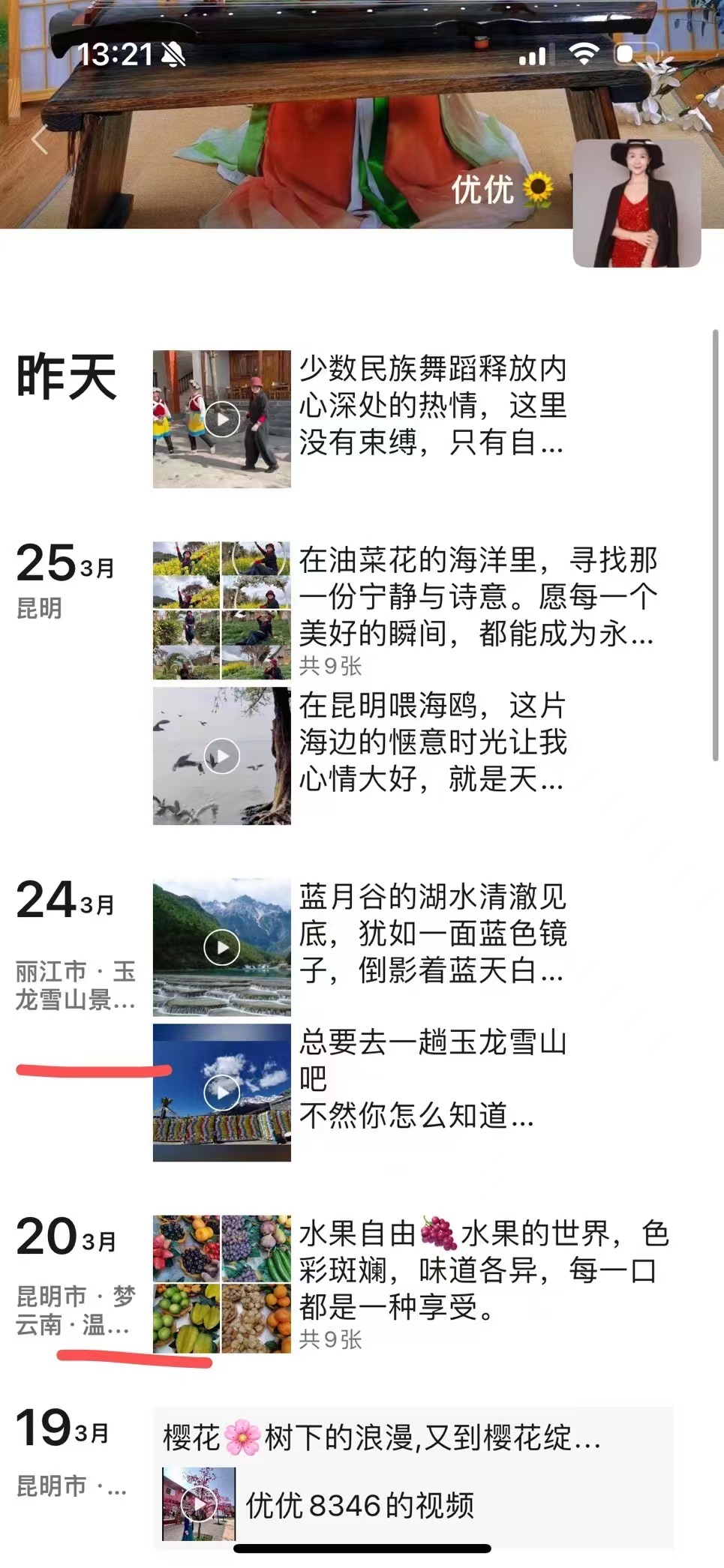Open 优优's profile avatar

636,203
